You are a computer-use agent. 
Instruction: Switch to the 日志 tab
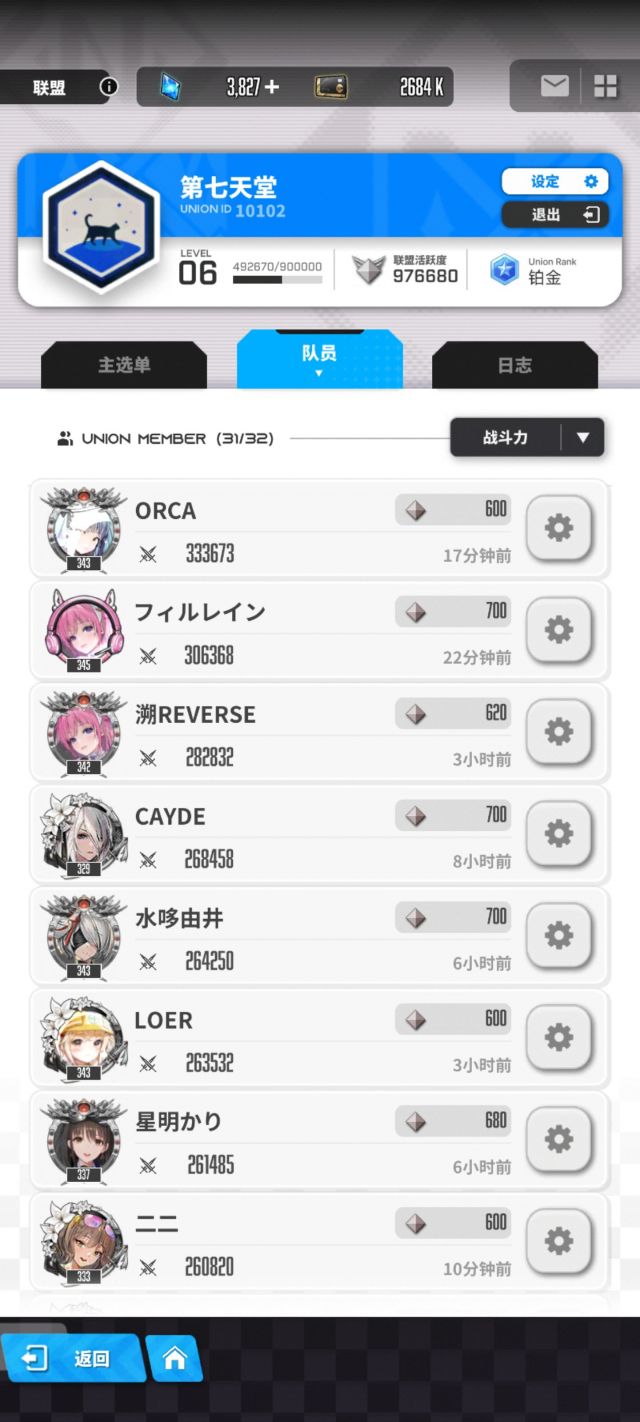(515, 365)
